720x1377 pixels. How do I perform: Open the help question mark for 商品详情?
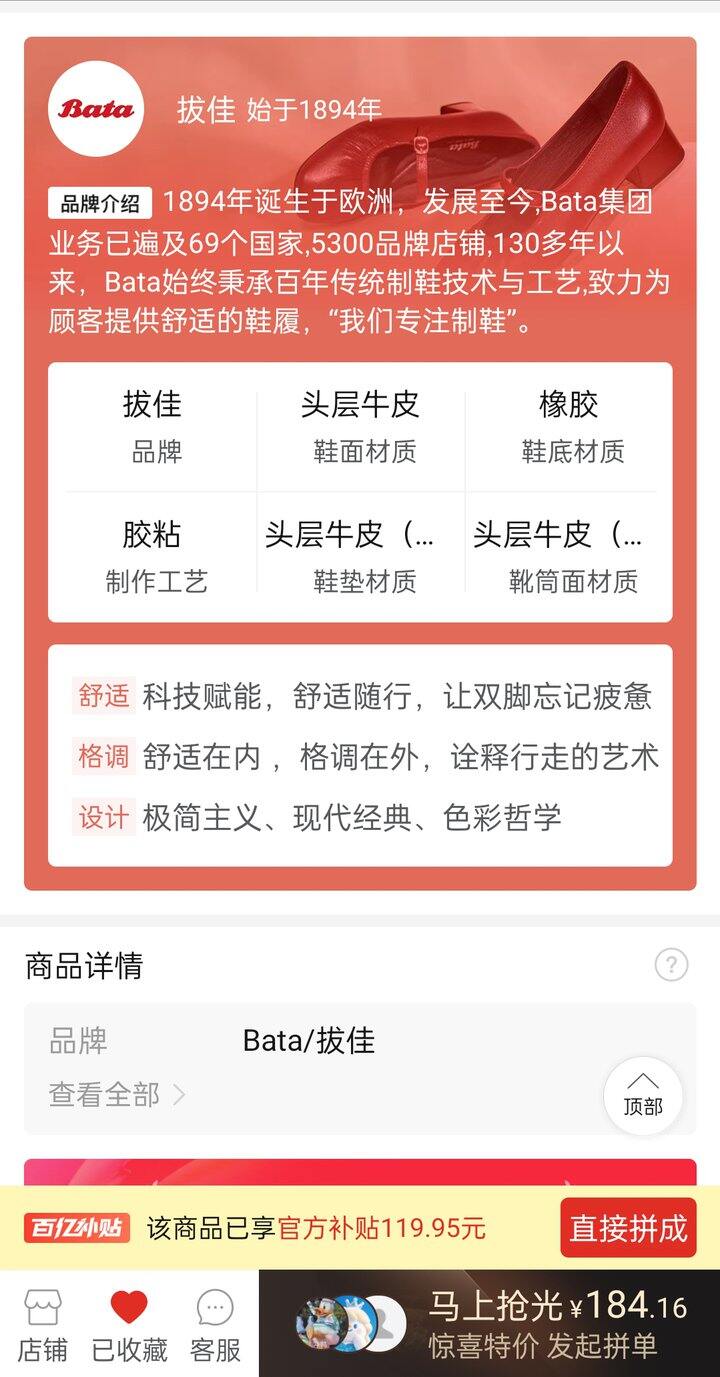(671, 965)
